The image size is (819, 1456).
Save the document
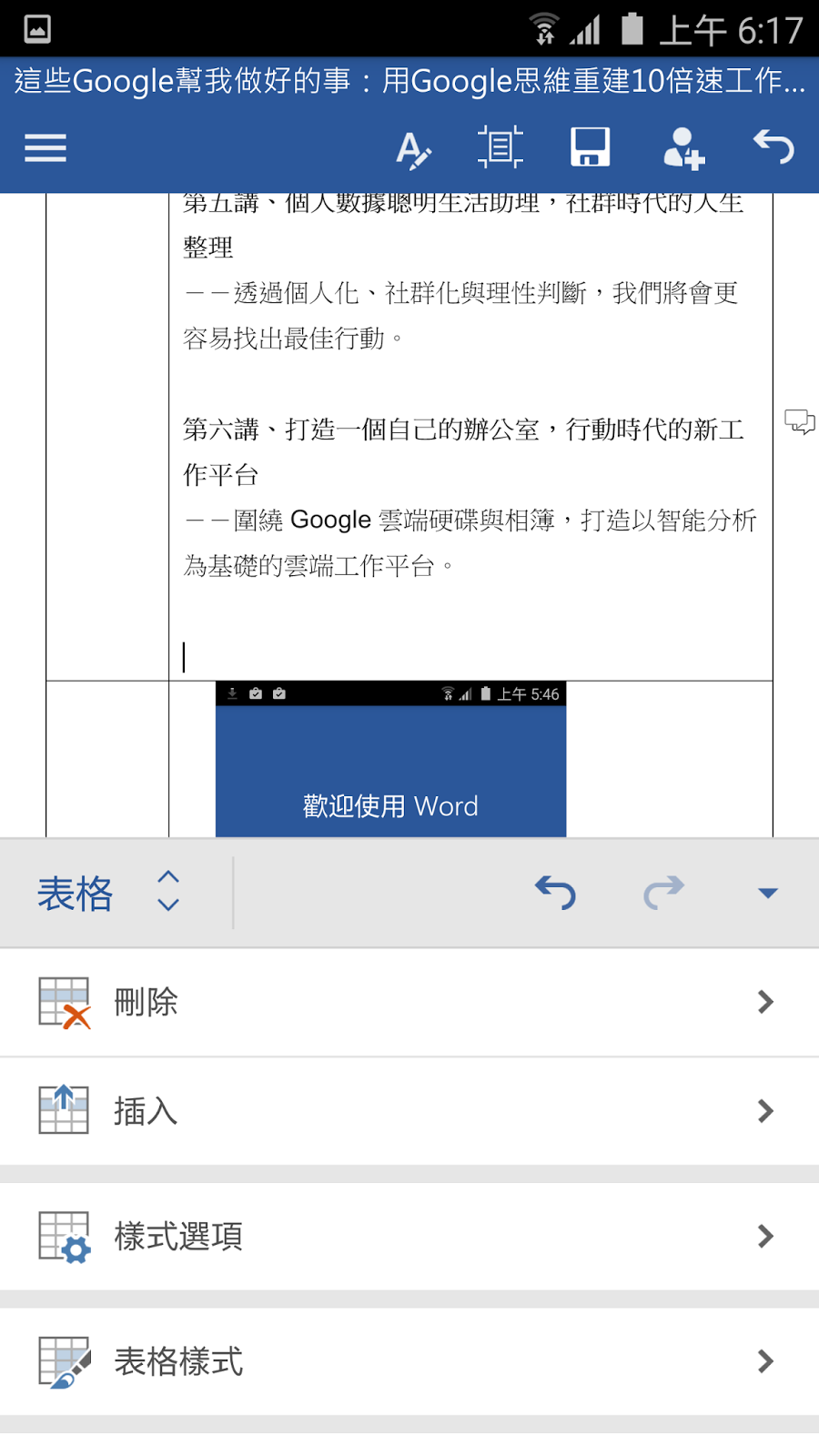pos(590,147)
